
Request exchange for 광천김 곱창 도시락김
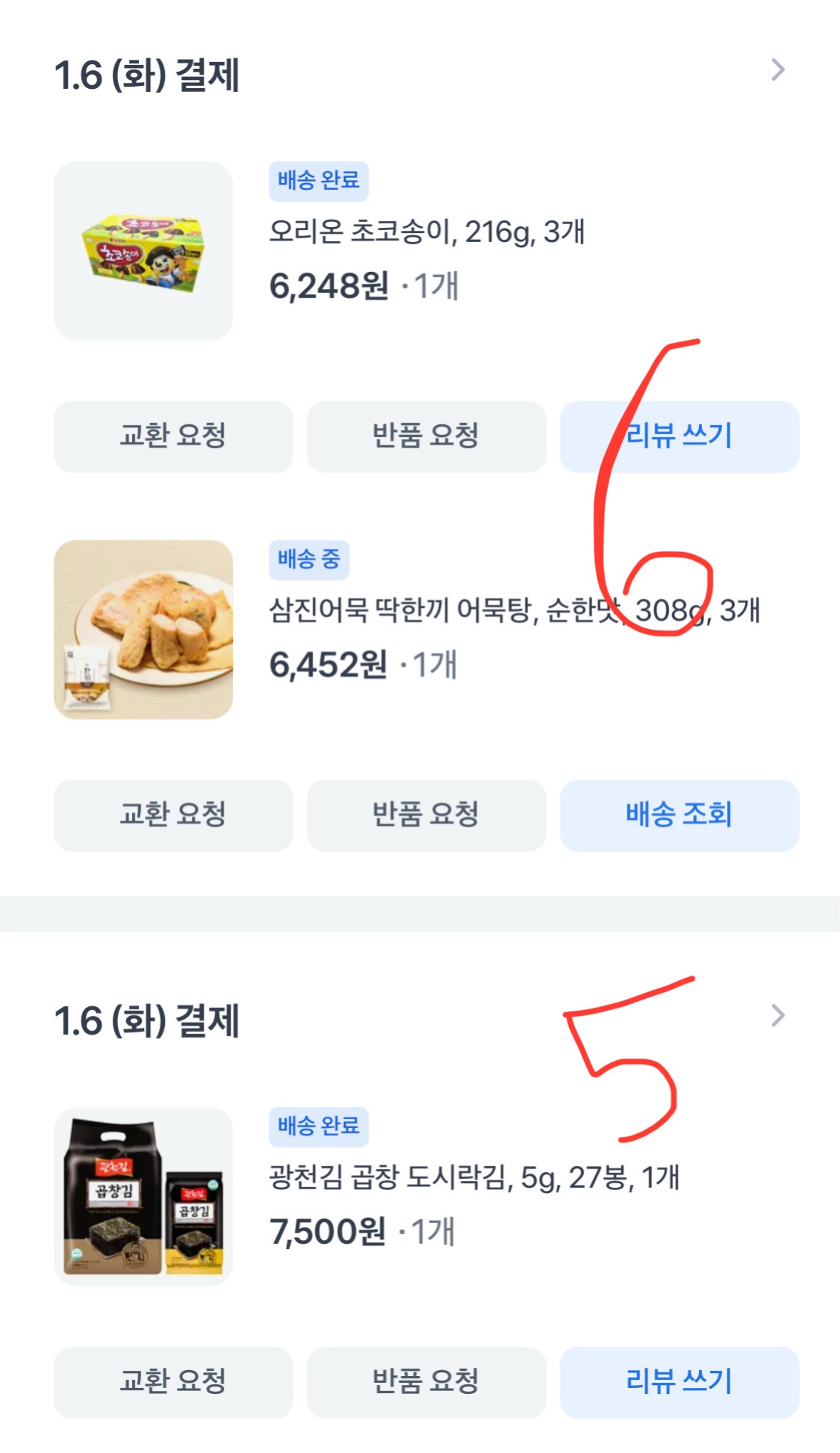[173, 1383]
